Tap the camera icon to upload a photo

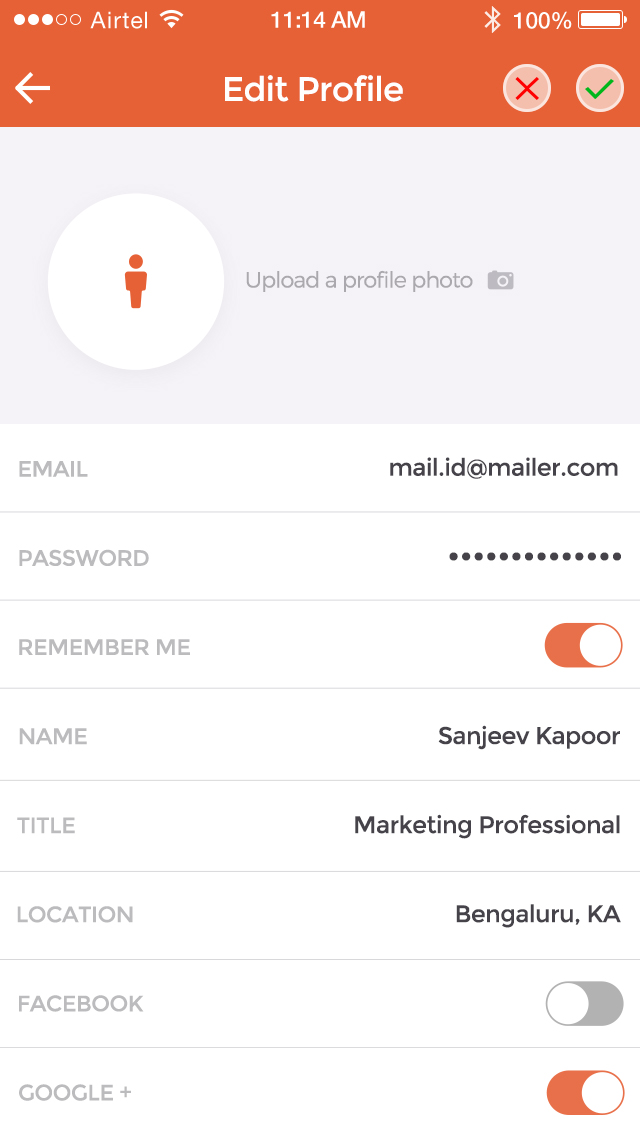pos(500,280)
